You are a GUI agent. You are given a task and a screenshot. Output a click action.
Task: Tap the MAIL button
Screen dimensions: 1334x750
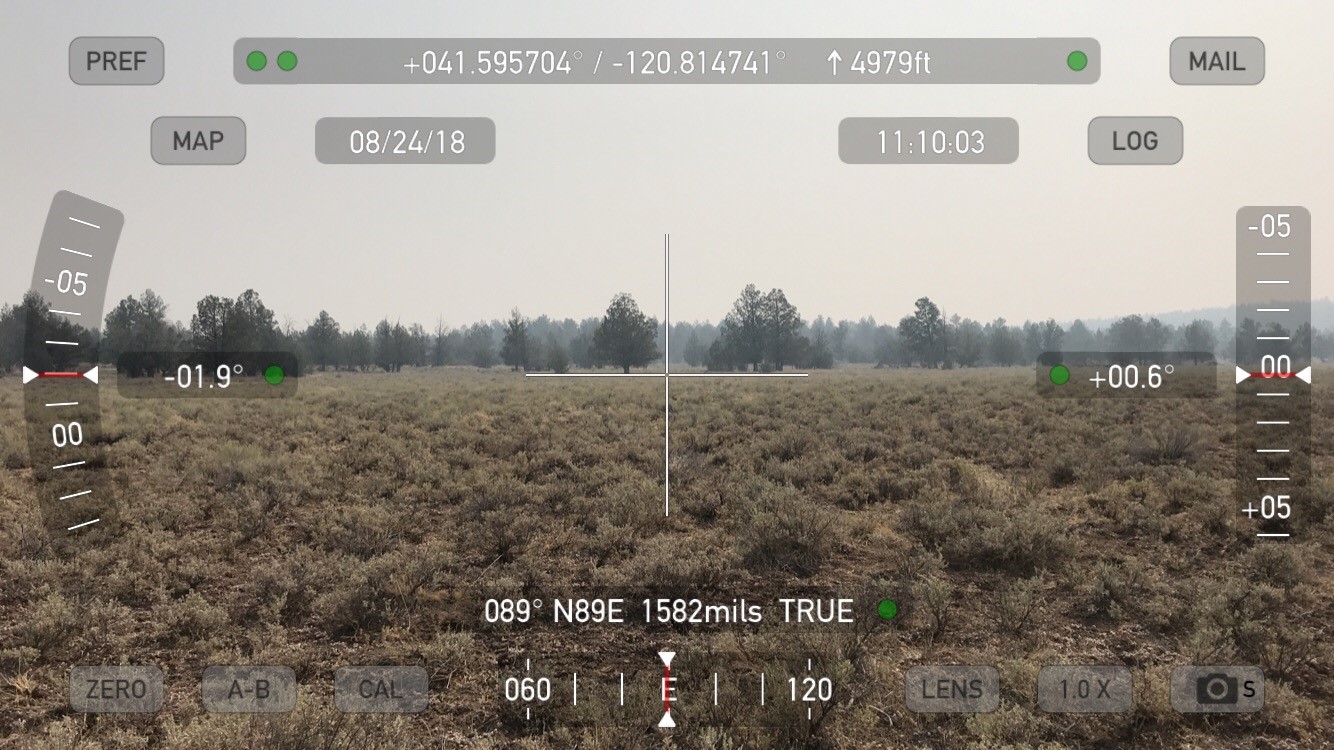pyautogui.click(x=1216, y=61)
